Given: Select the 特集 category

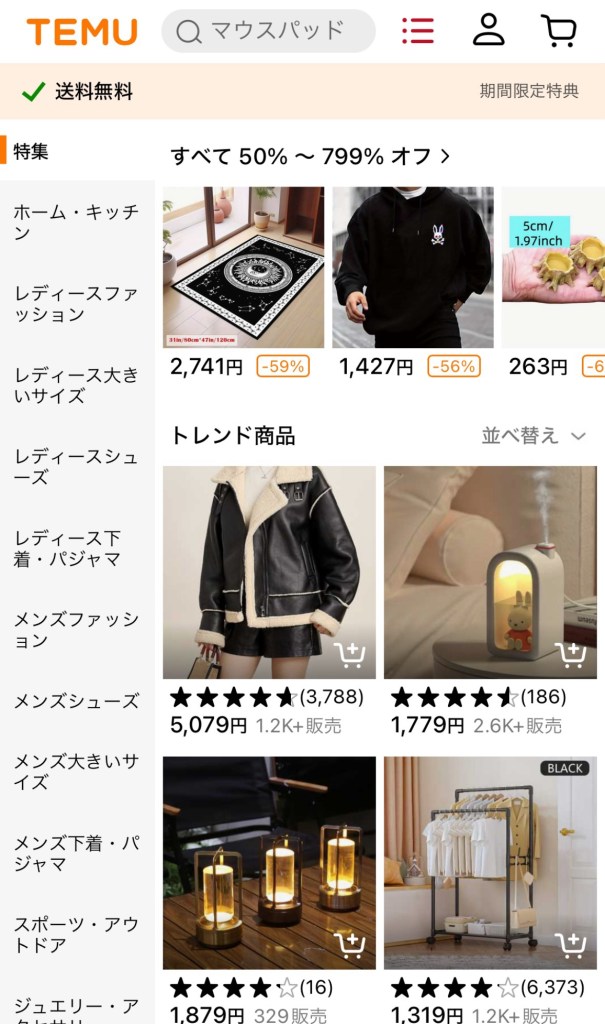Looking at the screenshot, I should pos(31,152).
